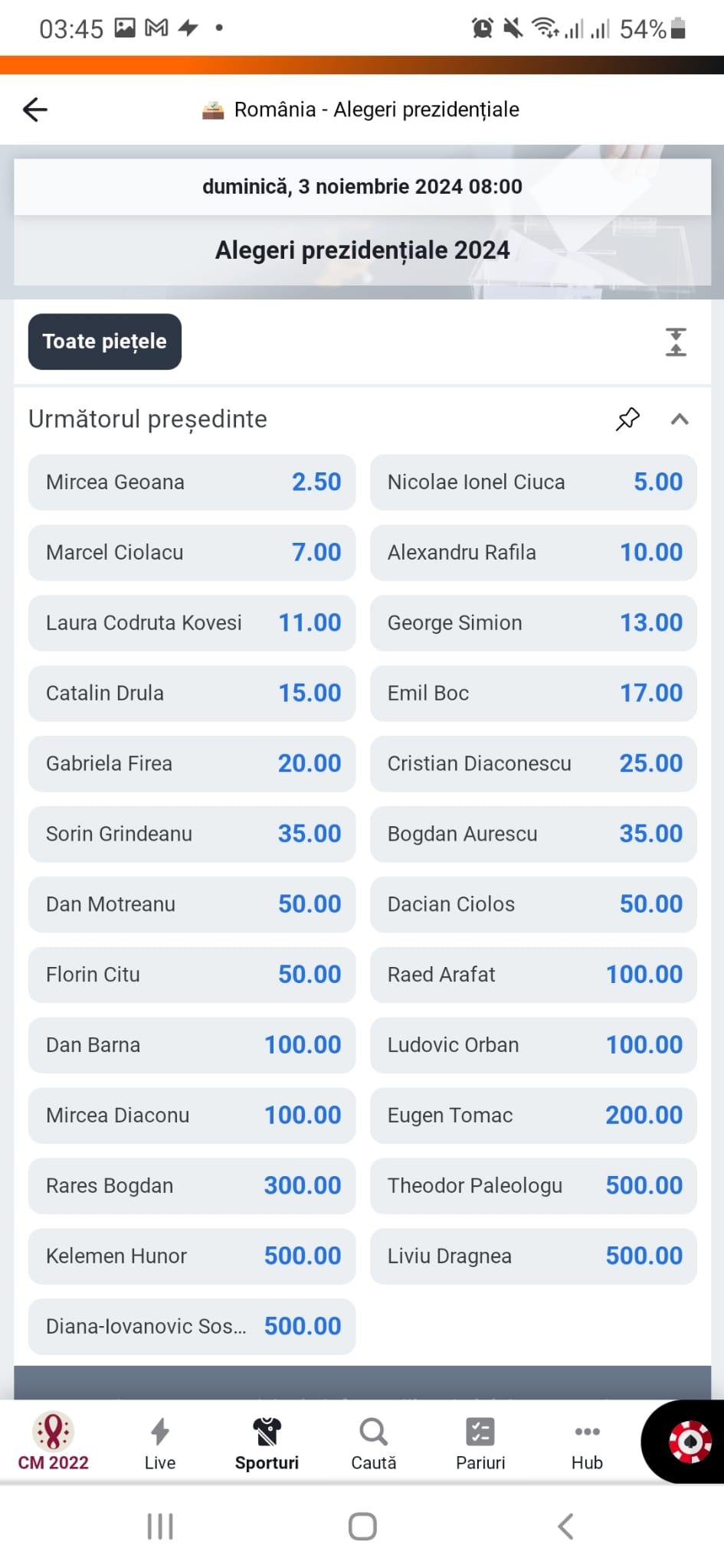
Task: Pick Kelemen Hunor odds 500.00
Action: point(192,1256)
